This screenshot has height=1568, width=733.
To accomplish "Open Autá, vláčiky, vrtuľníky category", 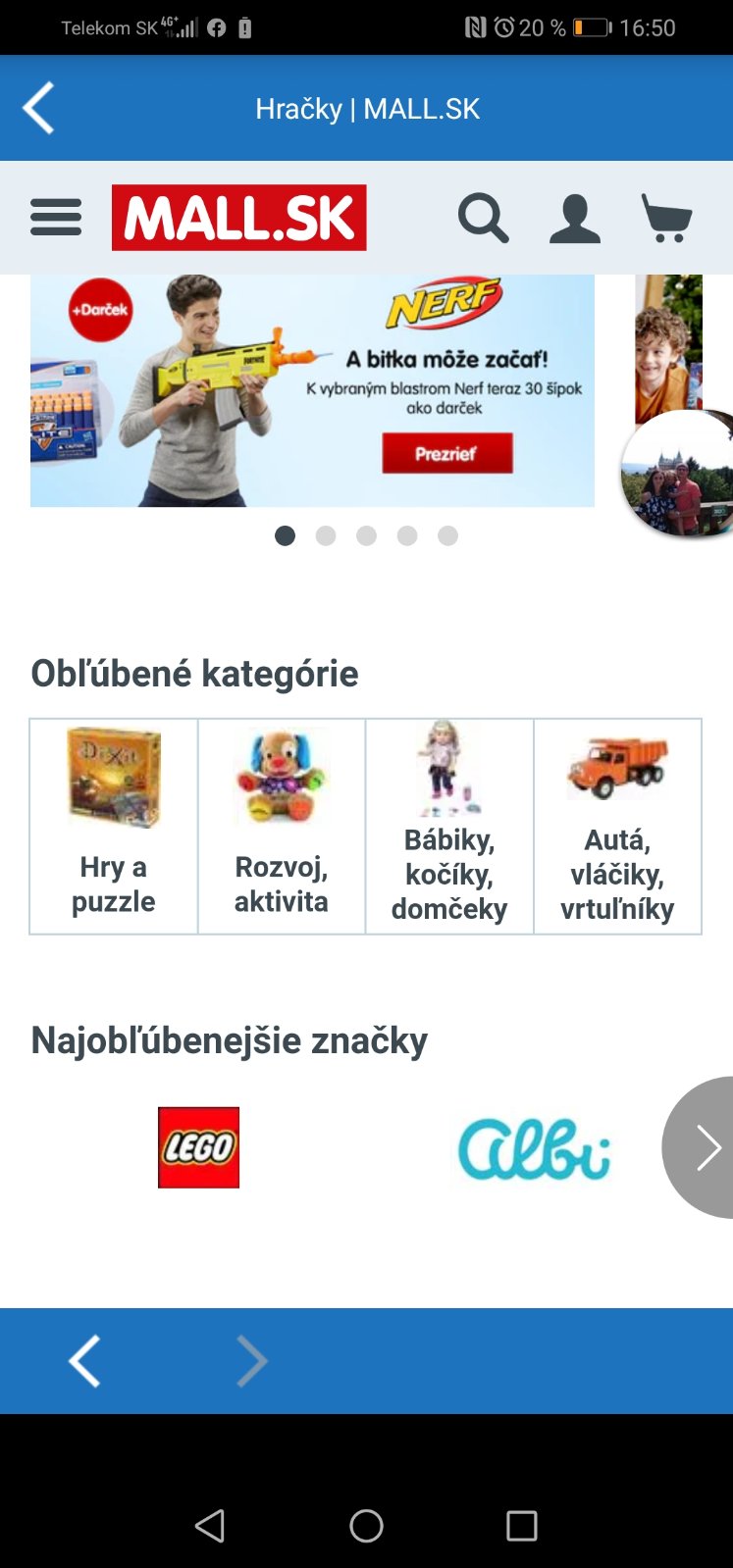I will tap(617, 826).
